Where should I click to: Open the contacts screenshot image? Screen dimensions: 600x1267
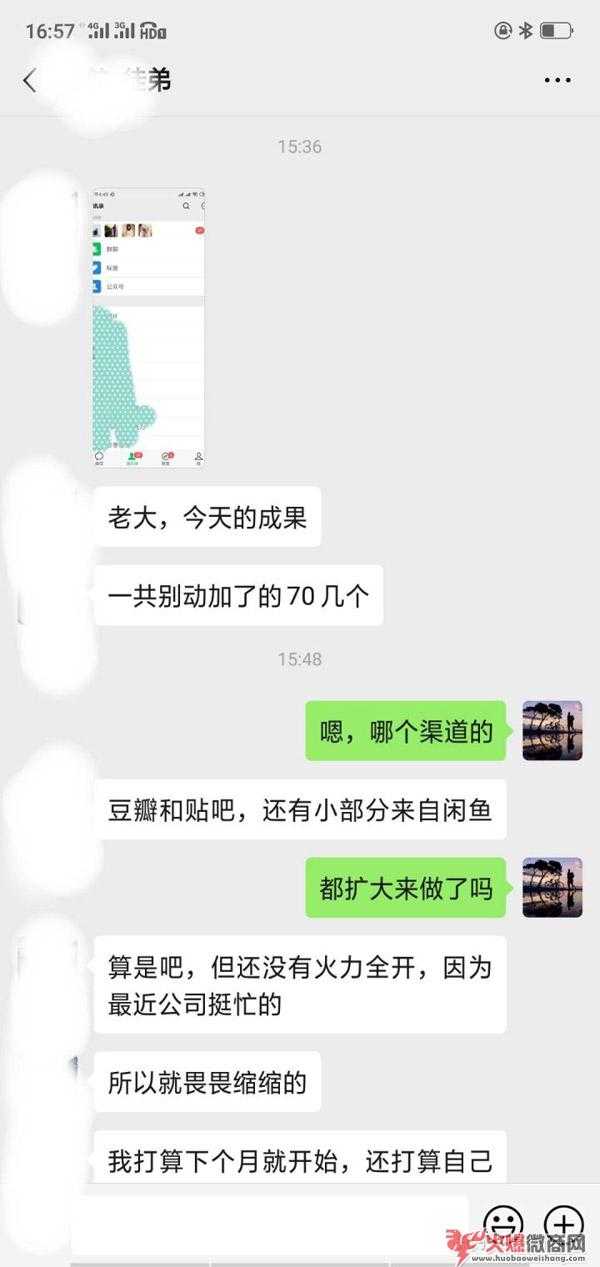pyautogui.click(x=149, y=327)
